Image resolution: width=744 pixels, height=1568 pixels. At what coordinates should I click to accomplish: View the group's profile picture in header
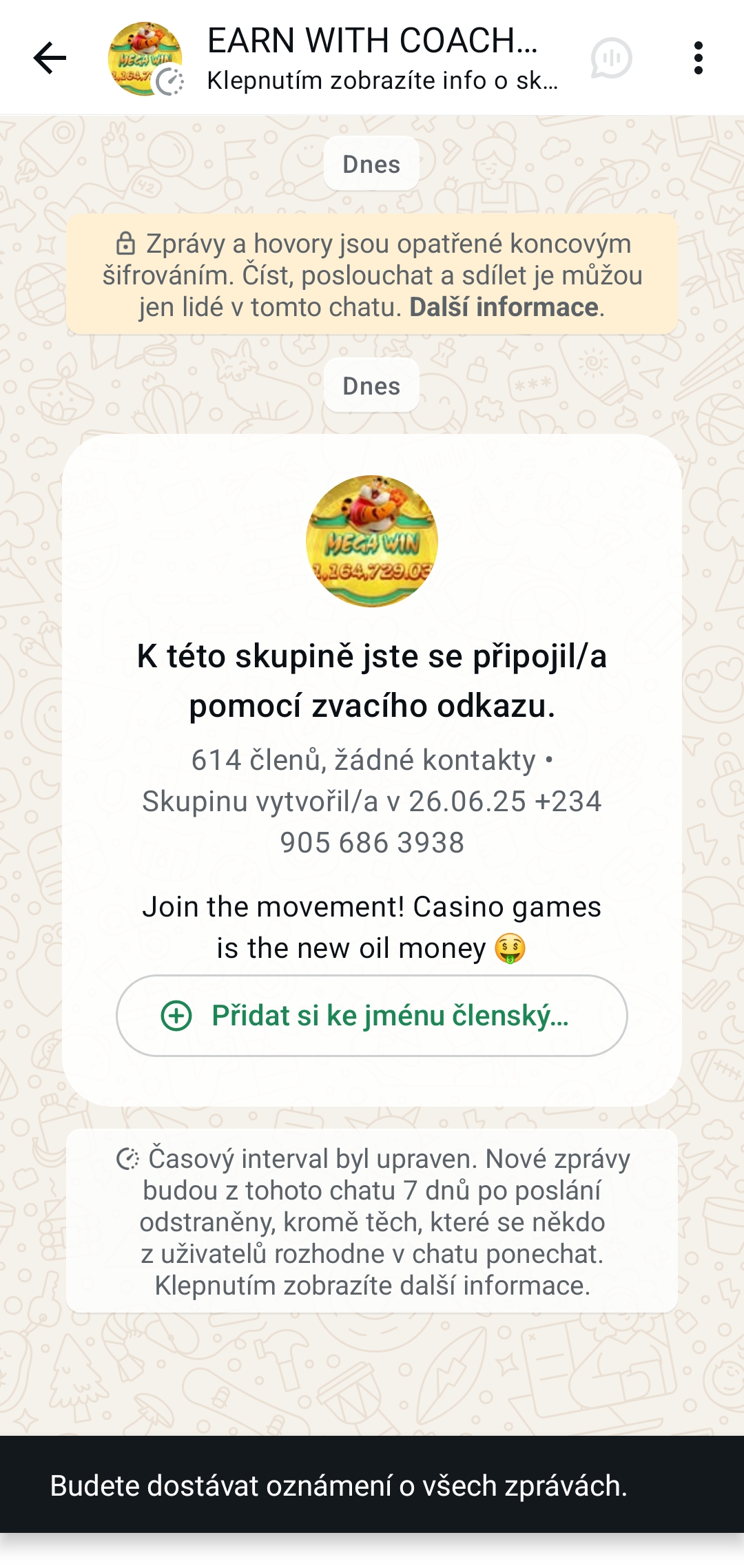[145, 58]
